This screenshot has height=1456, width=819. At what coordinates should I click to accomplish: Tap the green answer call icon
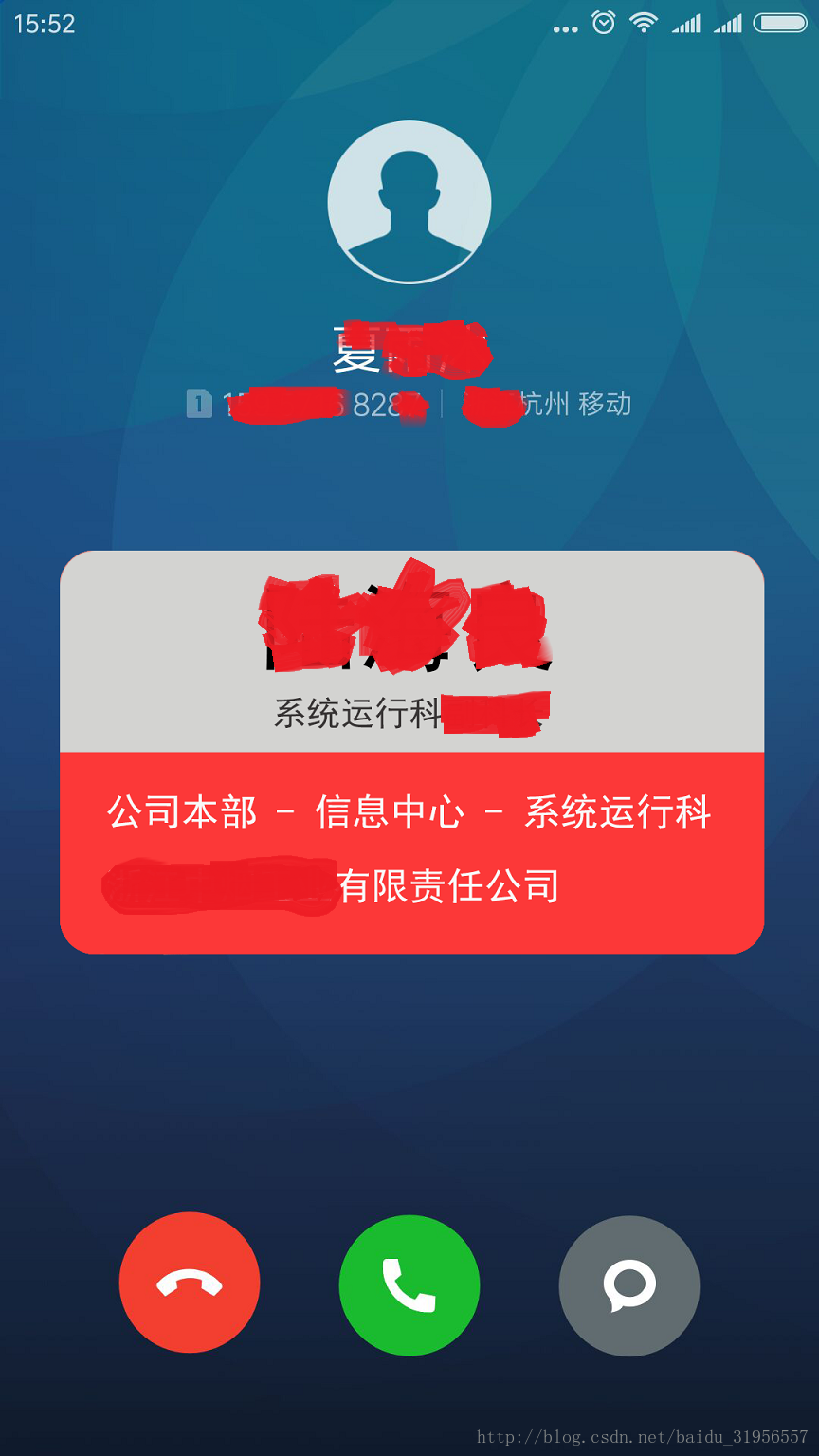click(409, 1283)
